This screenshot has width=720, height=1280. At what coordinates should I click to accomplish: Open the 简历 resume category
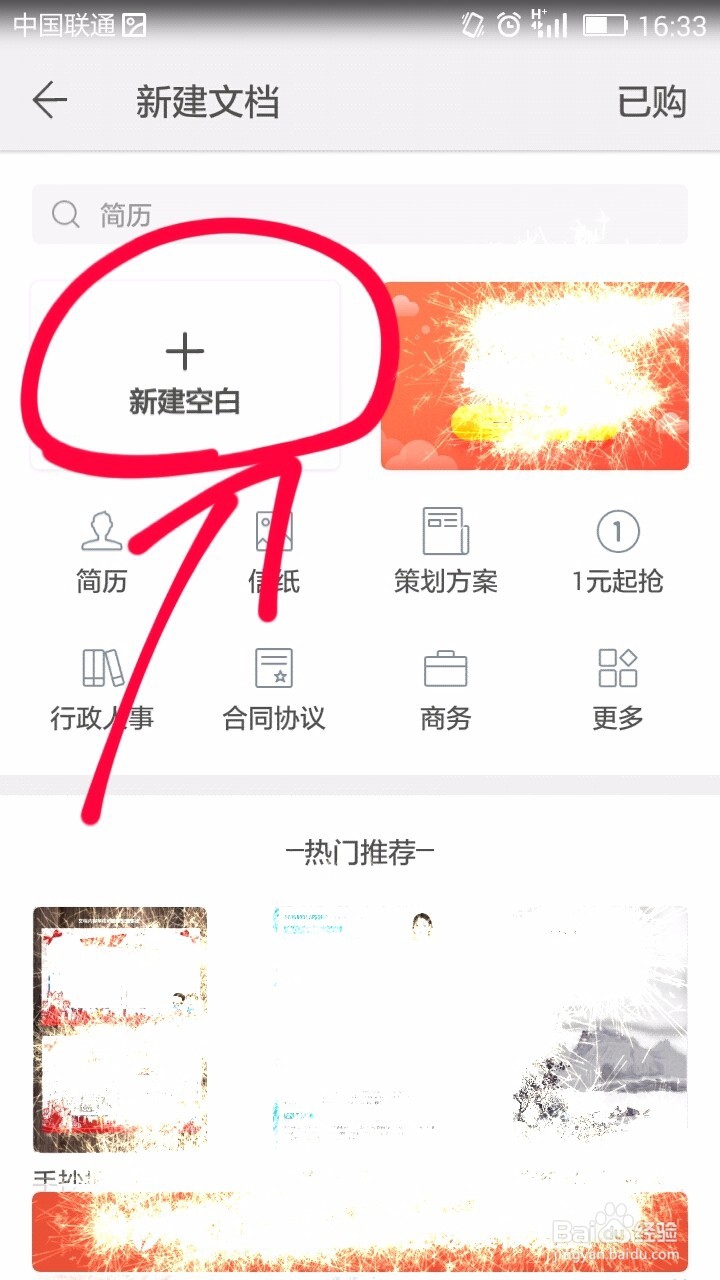click(x=100, y=550)
